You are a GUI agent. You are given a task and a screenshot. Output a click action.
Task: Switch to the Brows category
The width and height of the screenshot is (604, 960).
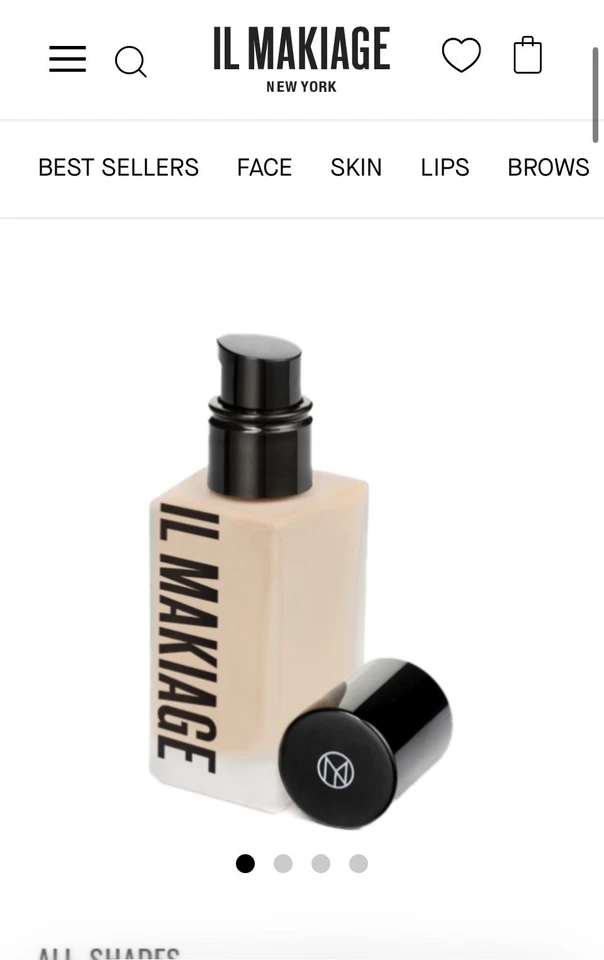tap(548, 168)
